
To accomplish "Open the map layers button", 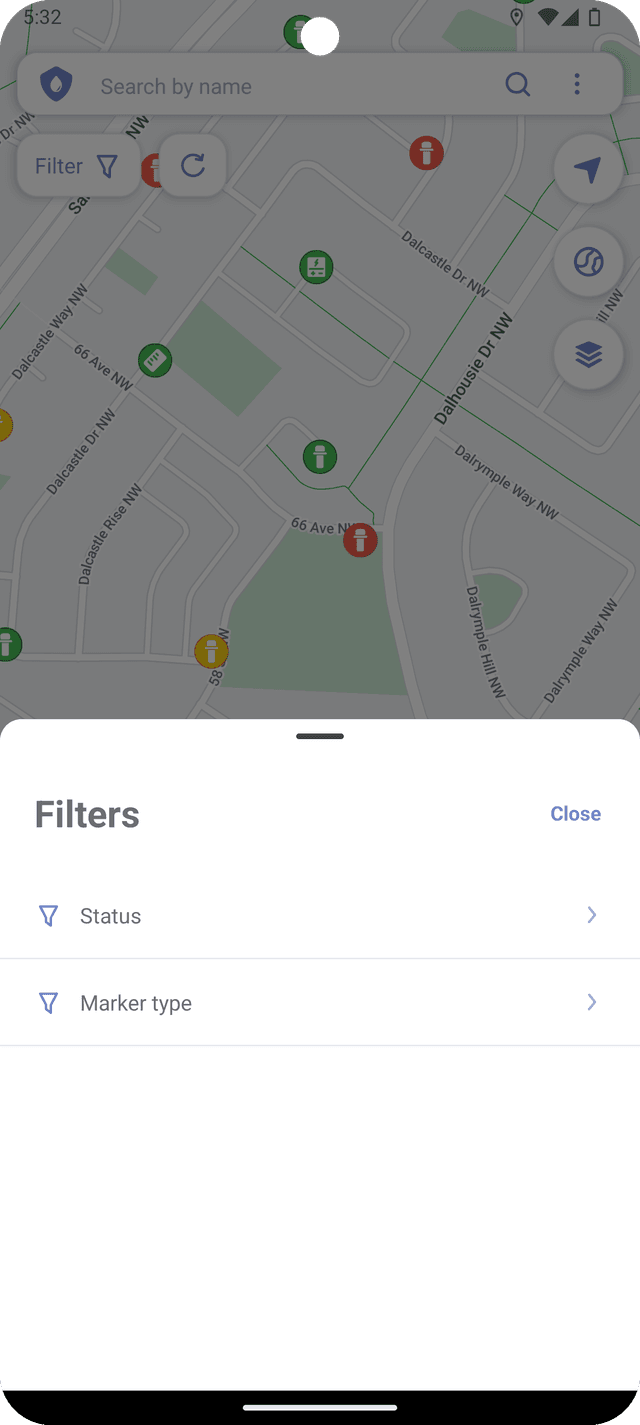I will pos(588,355).
